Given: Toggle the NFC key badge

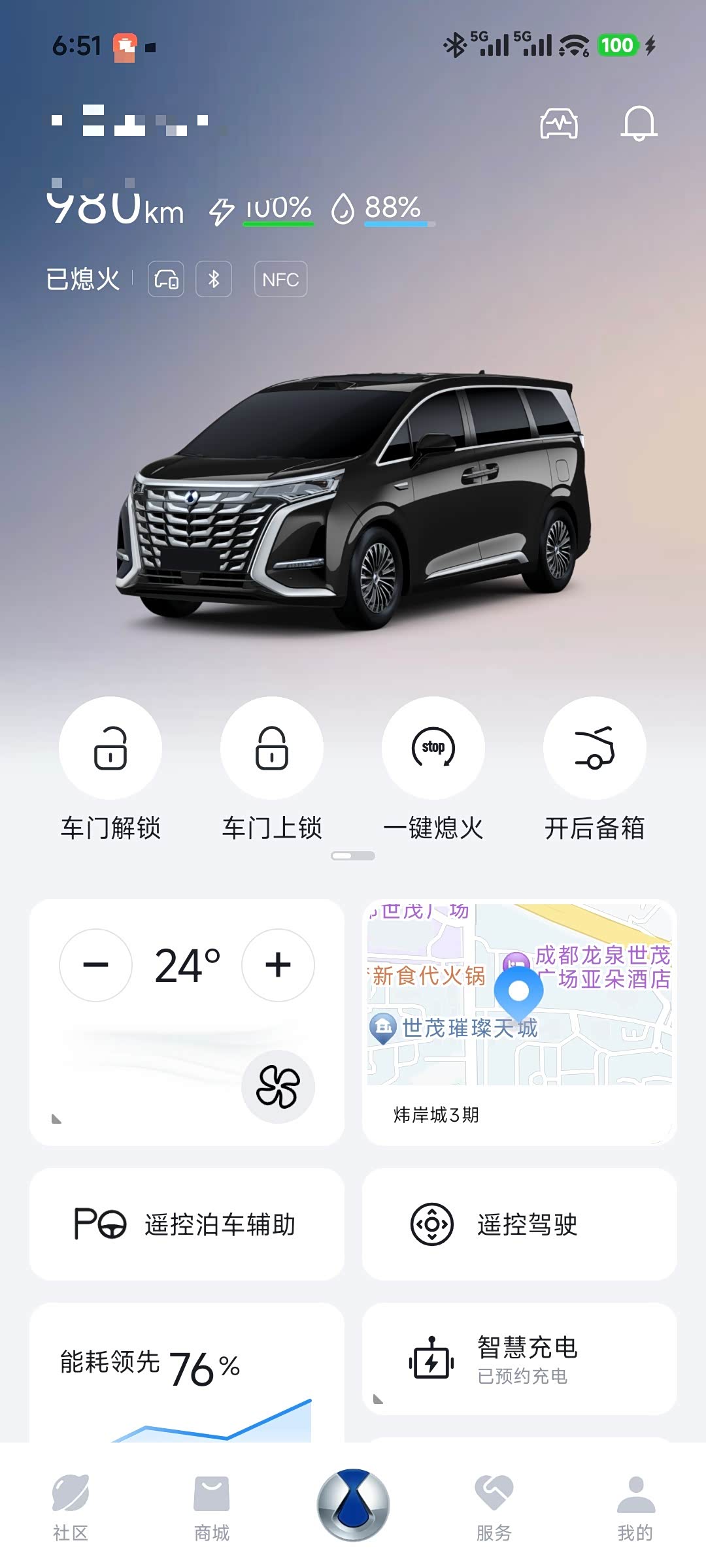Looking at the screenshot, I should coord(280,280).
